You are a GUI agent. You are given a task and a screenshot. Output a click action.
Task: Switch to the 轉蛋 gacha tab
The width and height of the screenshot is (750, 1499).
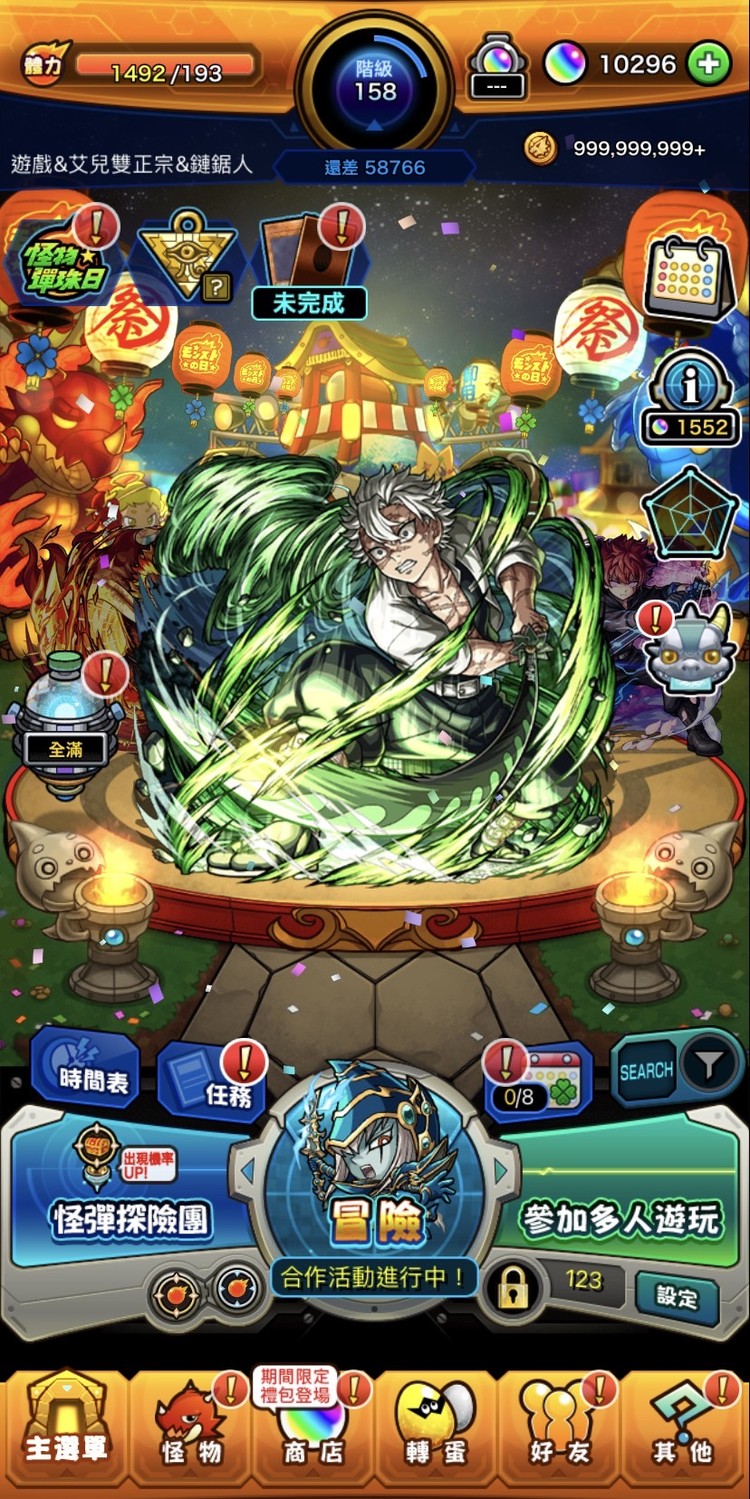(x=434, y=1432)
